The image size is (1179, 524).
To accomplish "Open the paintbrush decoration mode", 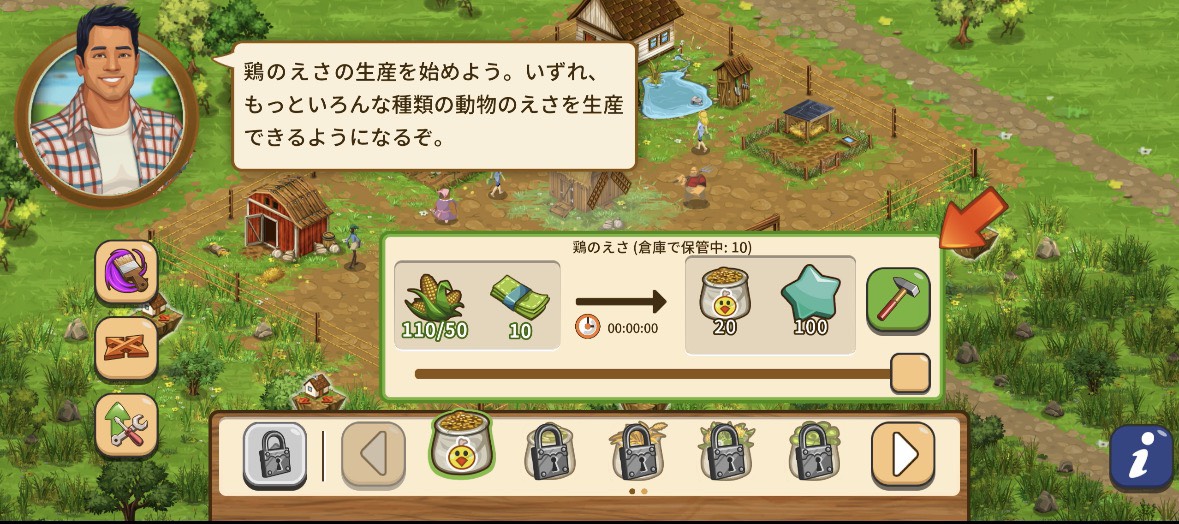I will 126,271.
